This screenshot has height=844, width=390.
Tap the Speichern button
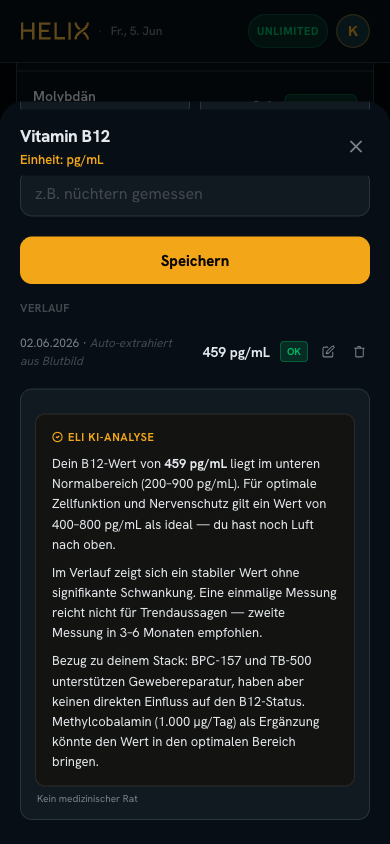[195, 261]
